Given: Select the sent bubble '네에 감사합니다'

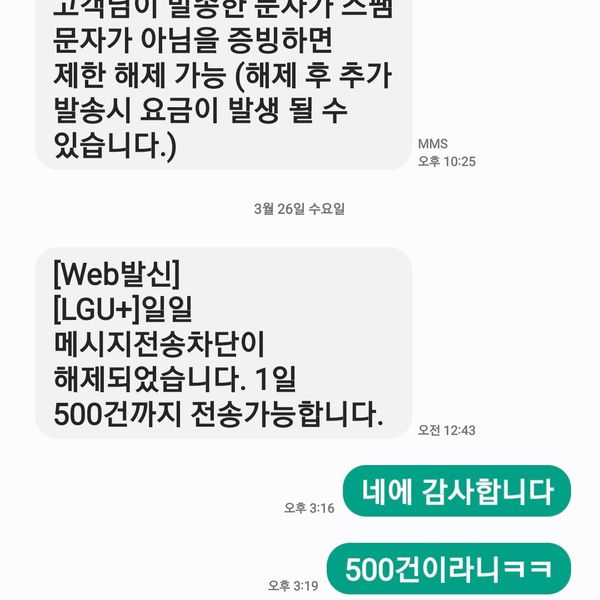Looking at the screenshot, I should [456, 491].
